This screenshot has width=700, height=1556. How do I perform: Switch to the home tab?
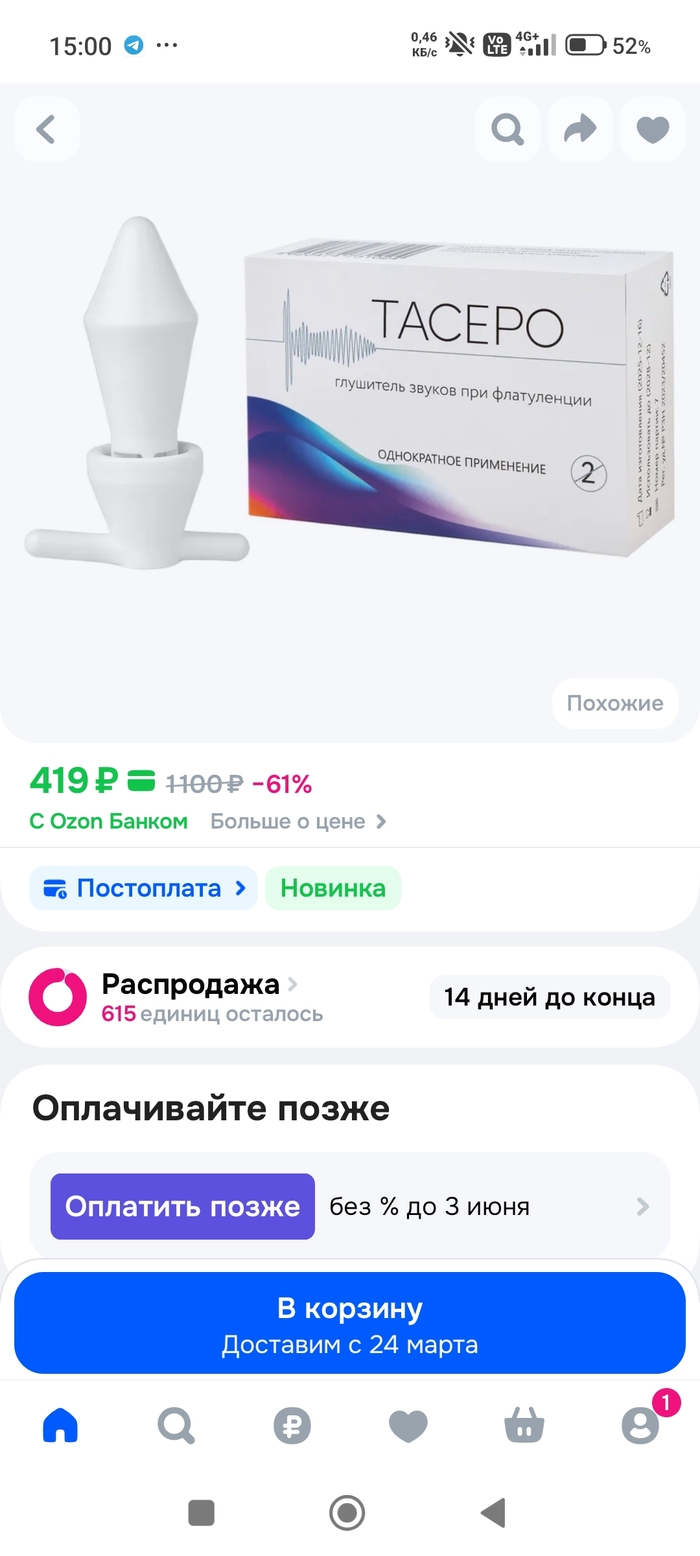click(60, 1426)
